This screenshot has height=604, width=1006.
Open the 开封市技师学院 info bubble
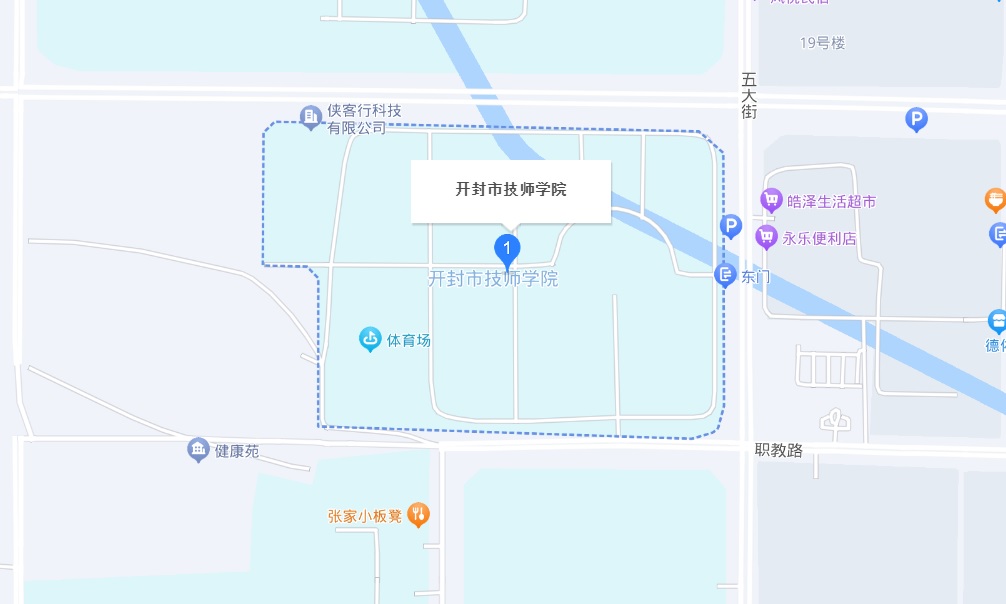(x=511, y=189)
